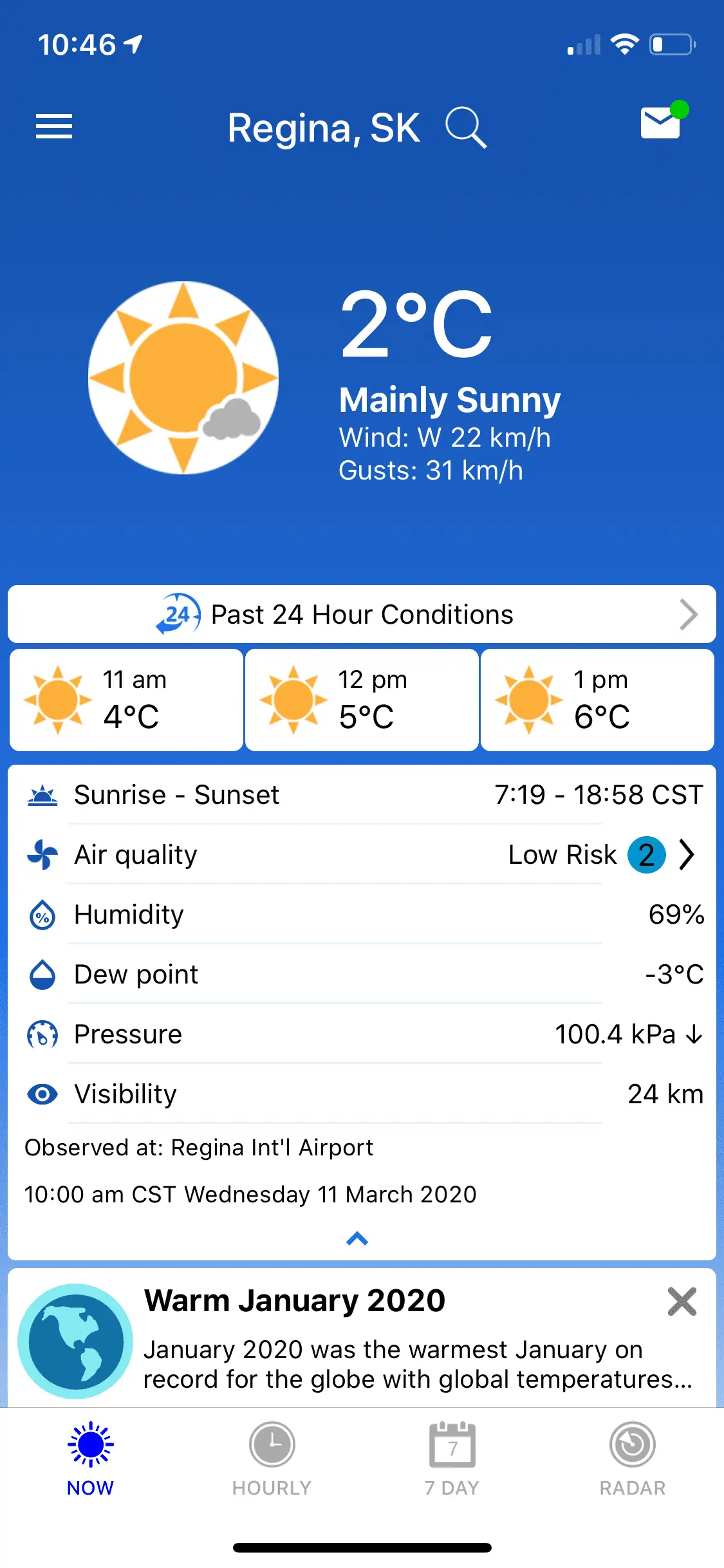724x1568 pixels.
Task: View the 12 pm hourly forecast
Action: pyautogui.click(x=362, y=700)
